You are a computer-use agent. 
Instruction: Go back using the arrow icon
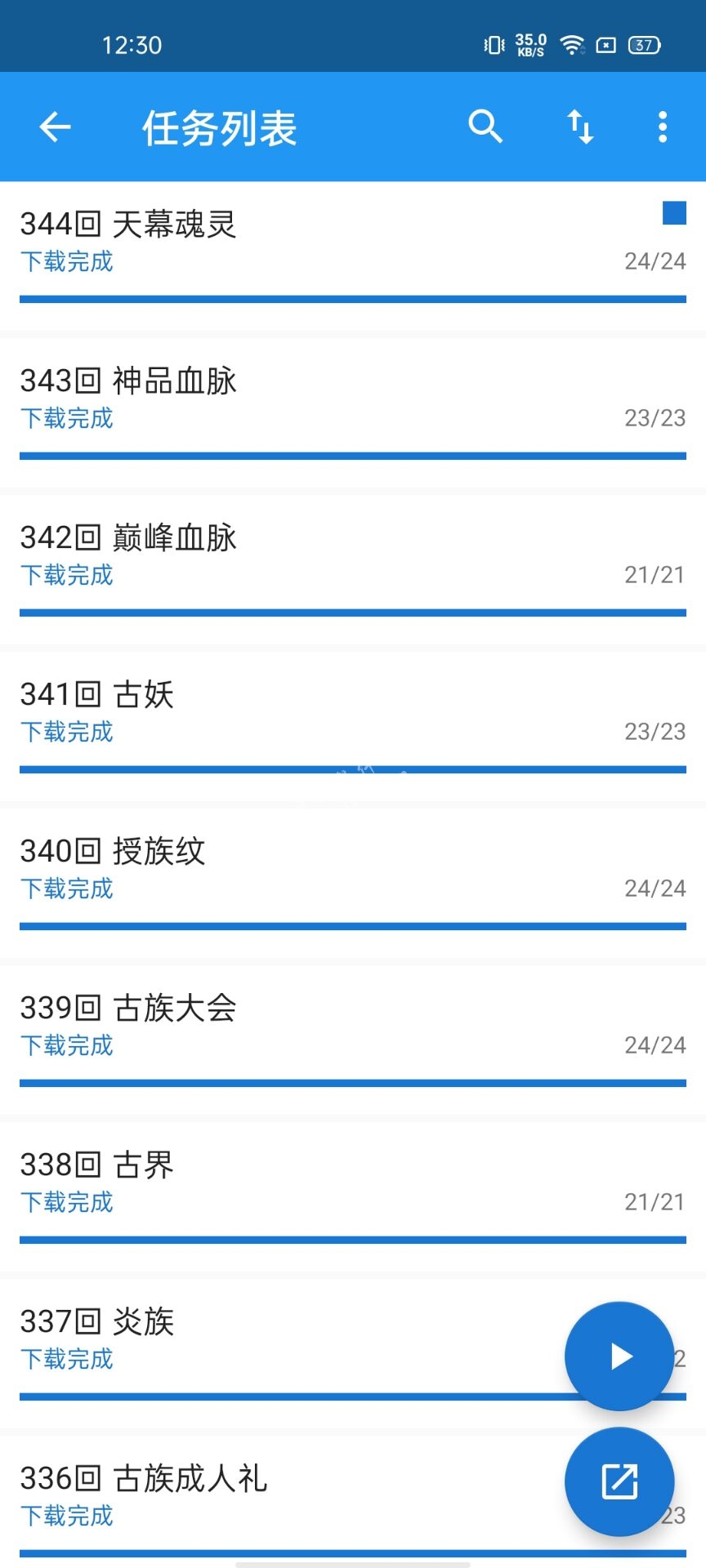coord(55,127)
